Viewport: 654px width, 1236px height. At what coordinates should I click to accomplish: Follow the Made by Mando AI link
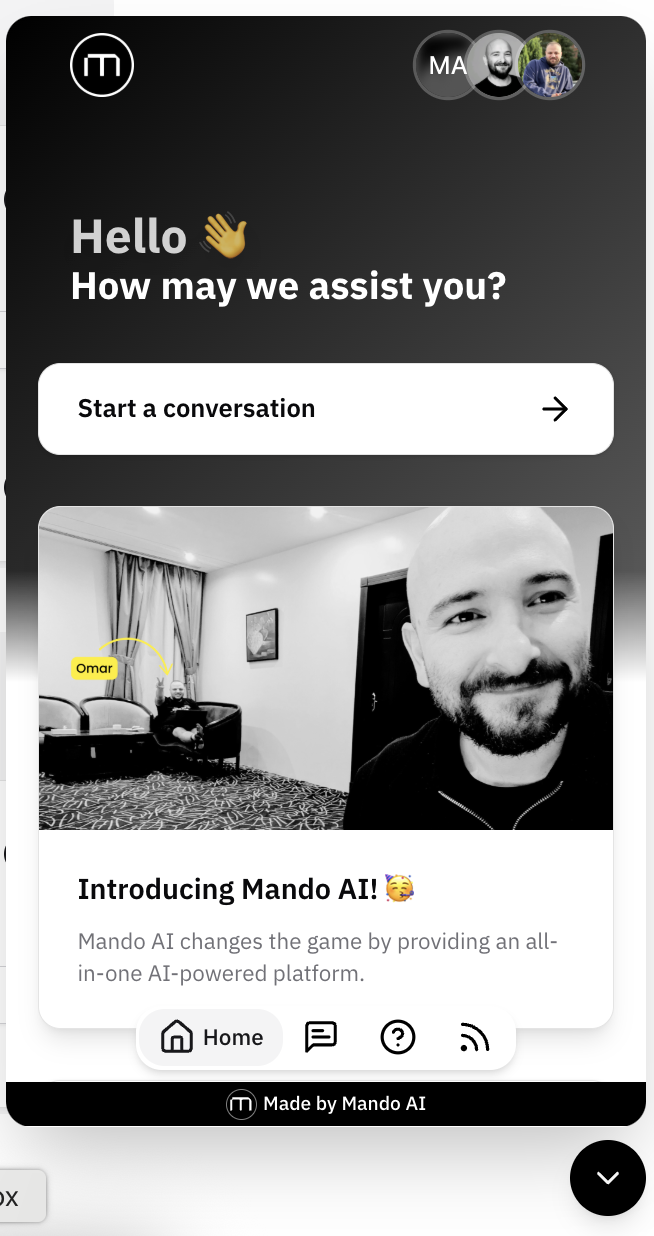(x=326, y=1104)
